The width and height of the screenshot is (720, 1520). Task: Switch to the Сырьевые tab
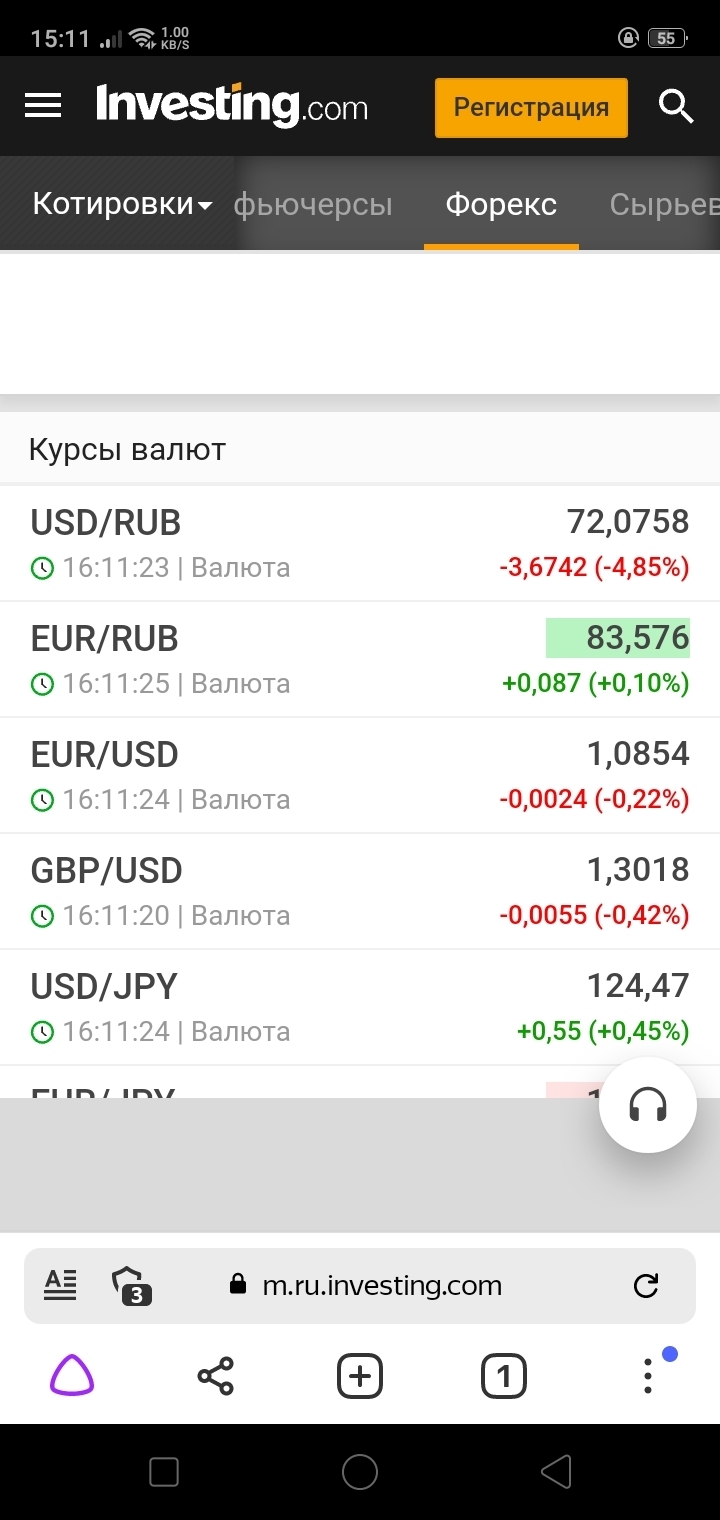664,205
